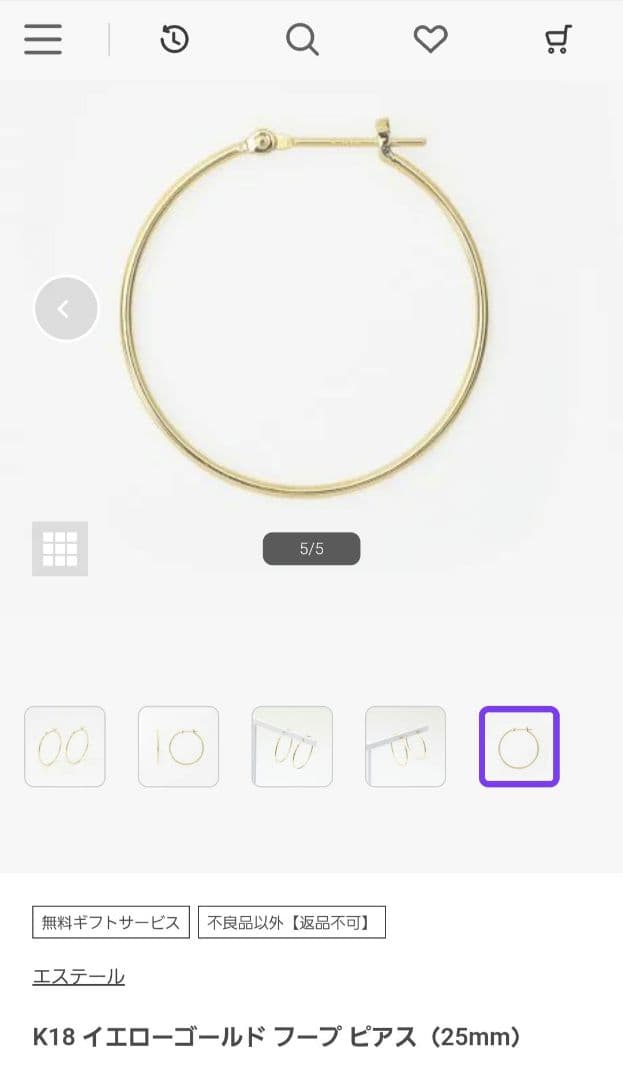This screenshot has height=1080, width=623.
Task: Select the fourth thumbnail image
Action: click(405, 746)
